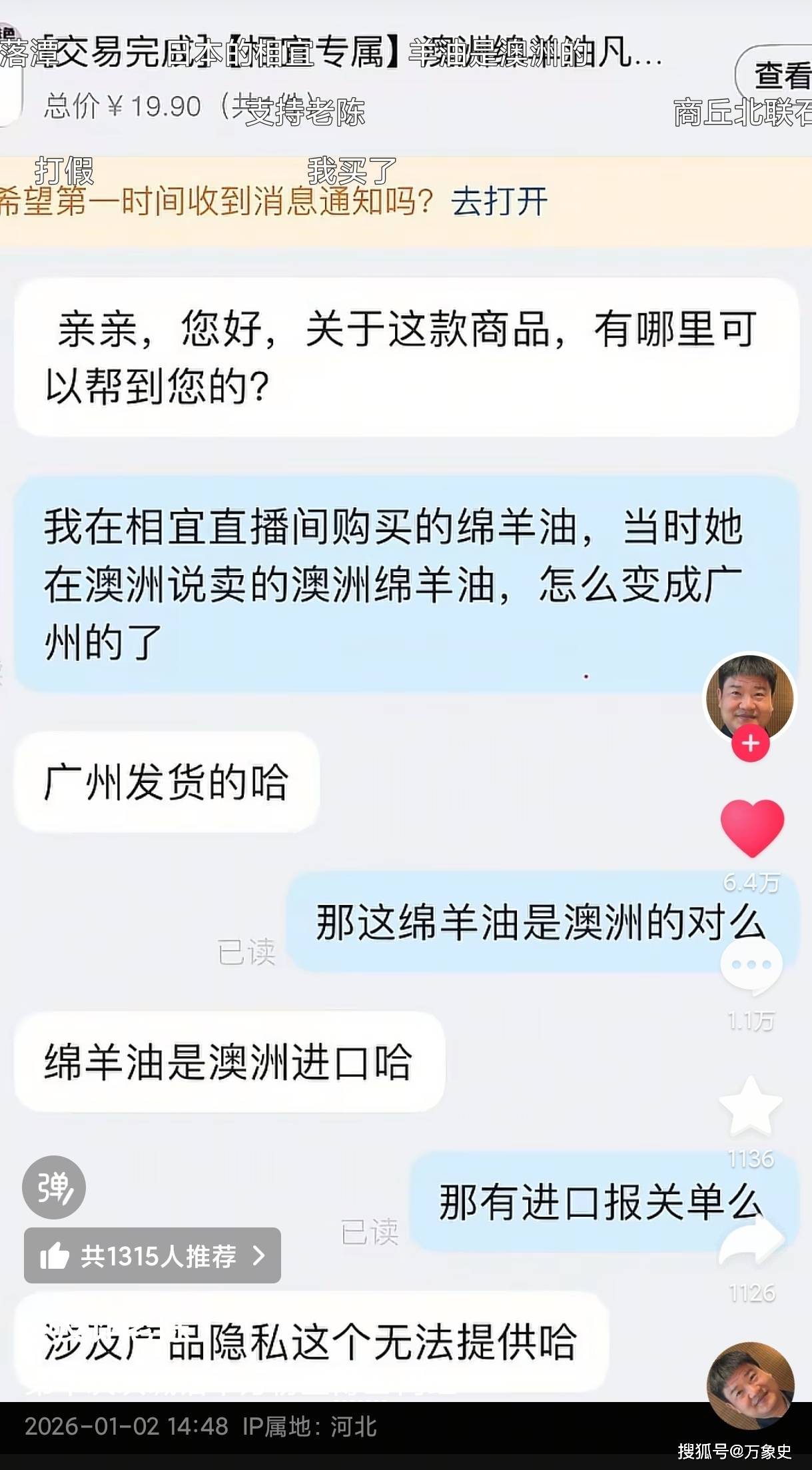This screenshot has width=812, height=1470.
Task: Toggle the 弹 bullet comments button
Action: [54, 1187]
